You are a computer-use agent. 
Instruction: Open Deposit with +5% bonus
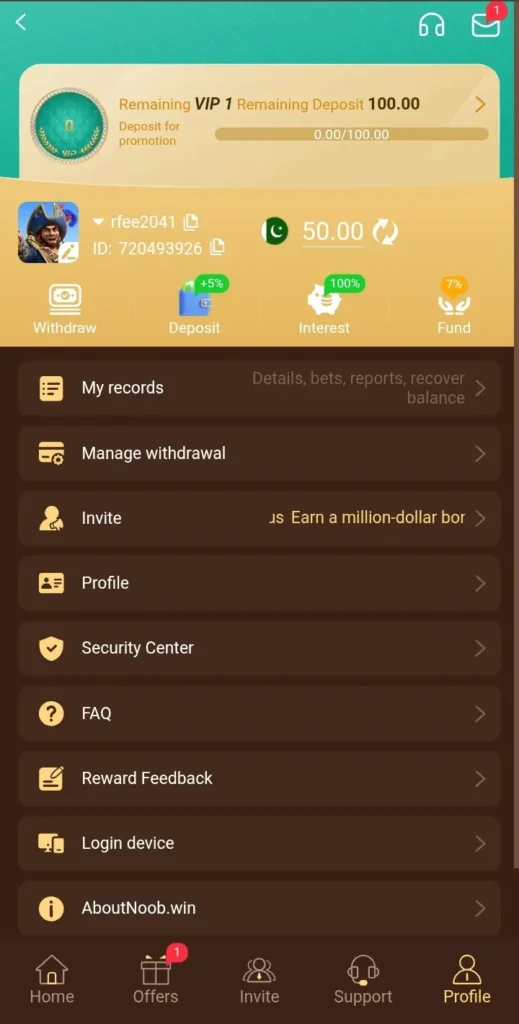point(195,307)
